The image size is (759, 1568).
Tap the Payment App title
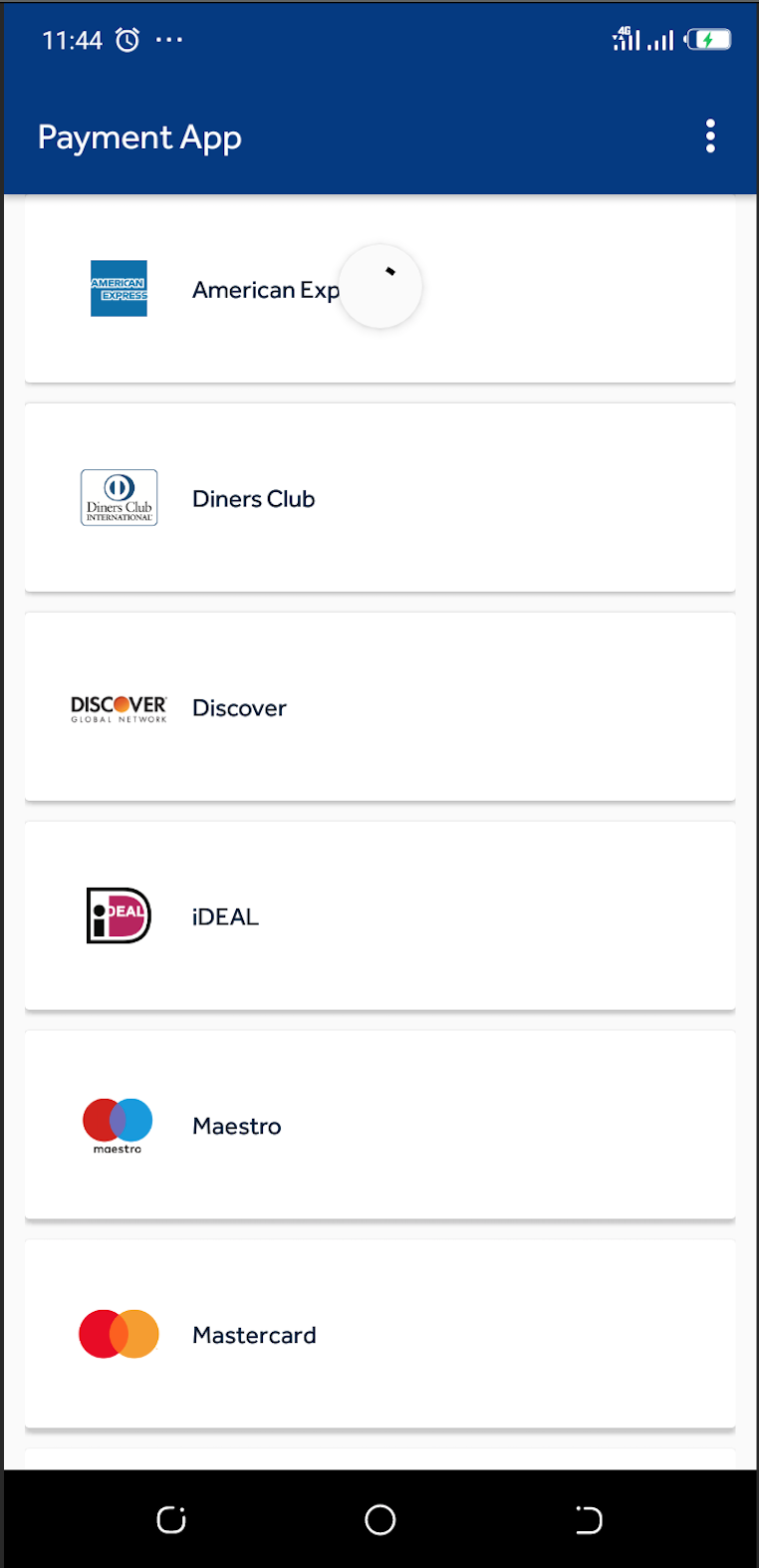pos(139,137)
